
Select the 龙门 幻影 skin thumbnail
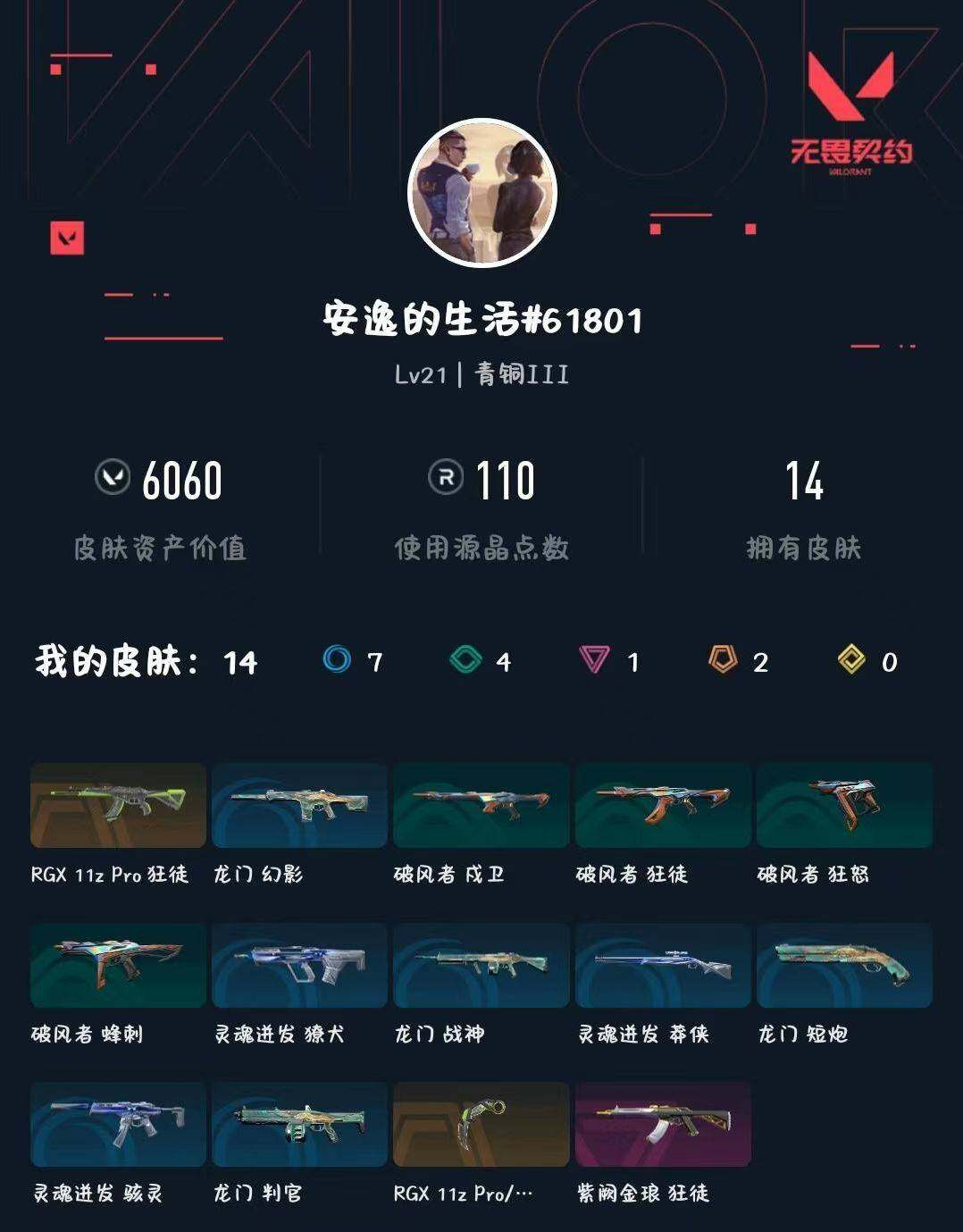pyautogui.click(x=297, y=806)
